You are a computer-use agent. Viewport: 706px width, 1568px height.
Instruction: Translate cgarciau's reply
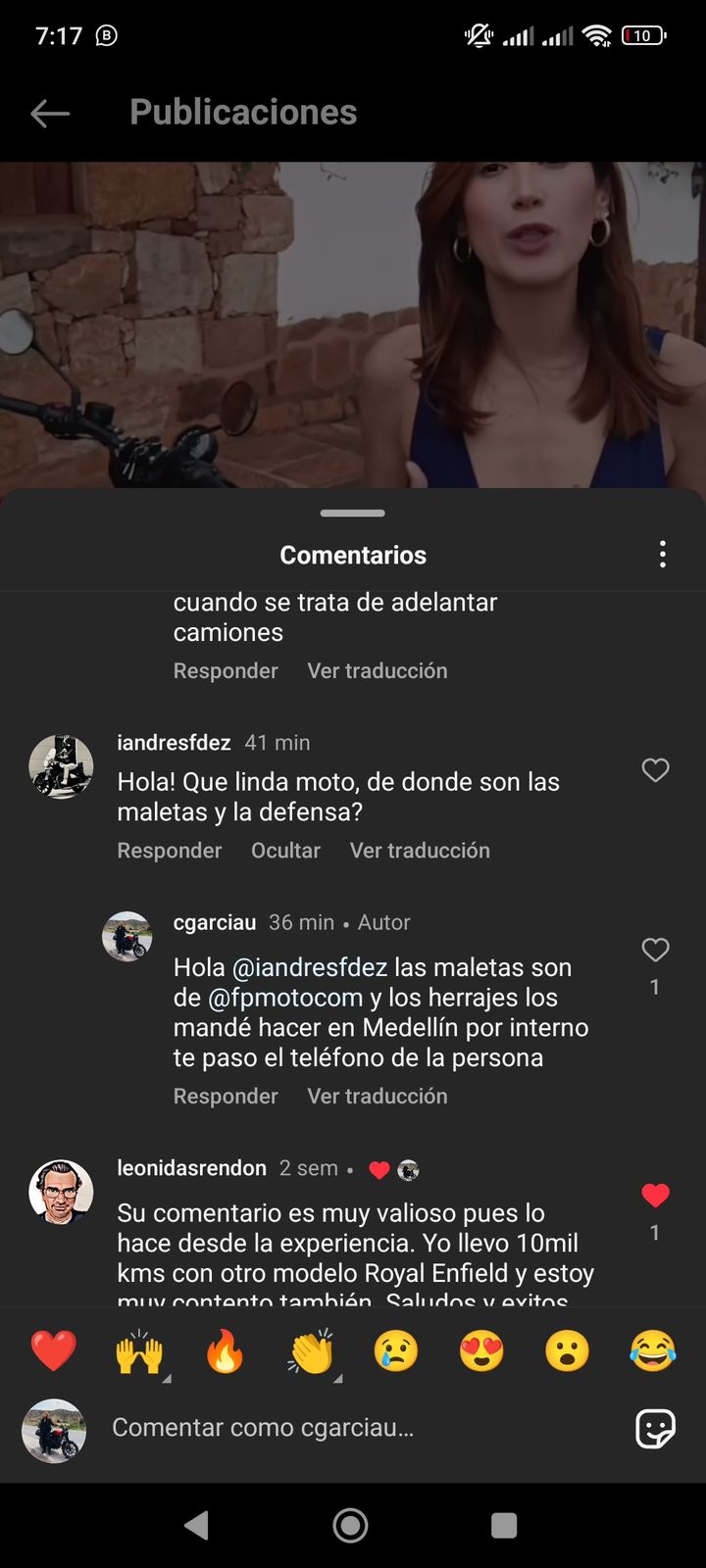click(378, 1096)
